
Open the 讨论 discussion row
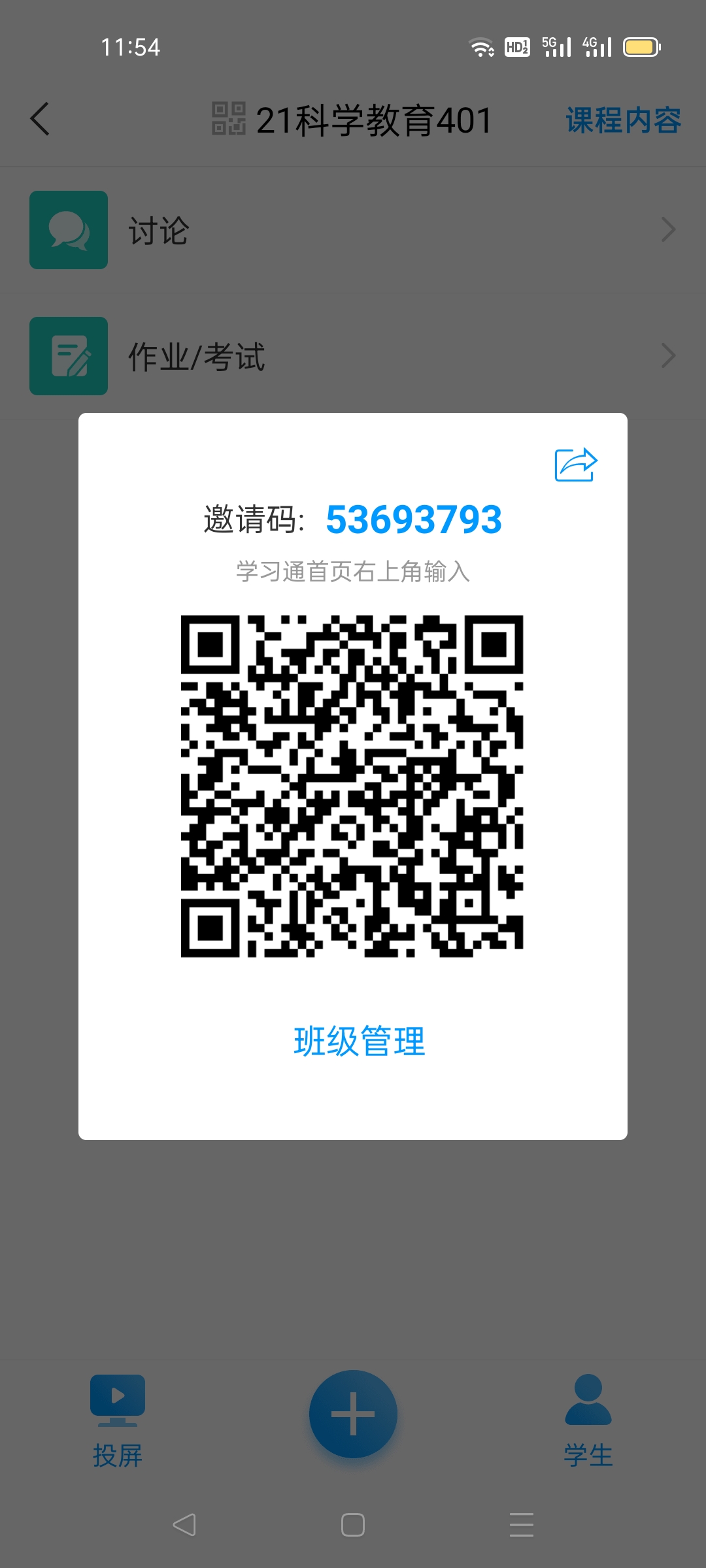[x=353, y=230]
